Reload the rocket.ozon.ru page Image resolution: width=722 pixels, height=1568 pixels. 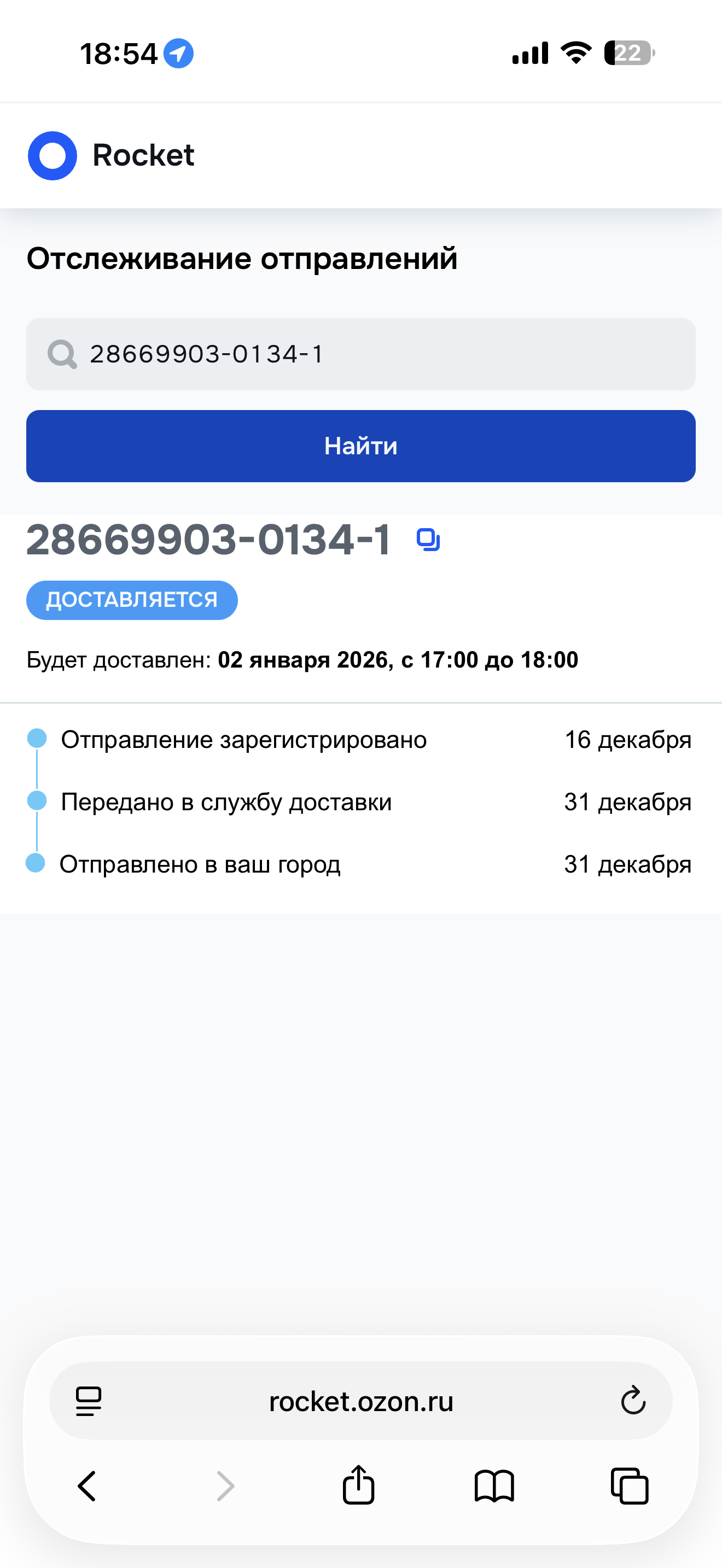tap(632, 1401)
